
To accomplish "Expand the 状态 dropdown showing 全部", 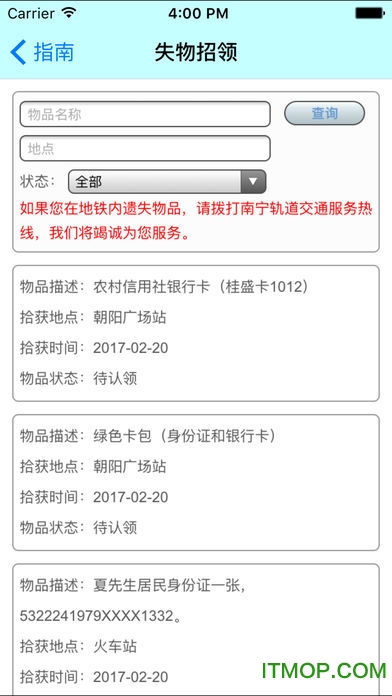I will (x=167, y=182).
